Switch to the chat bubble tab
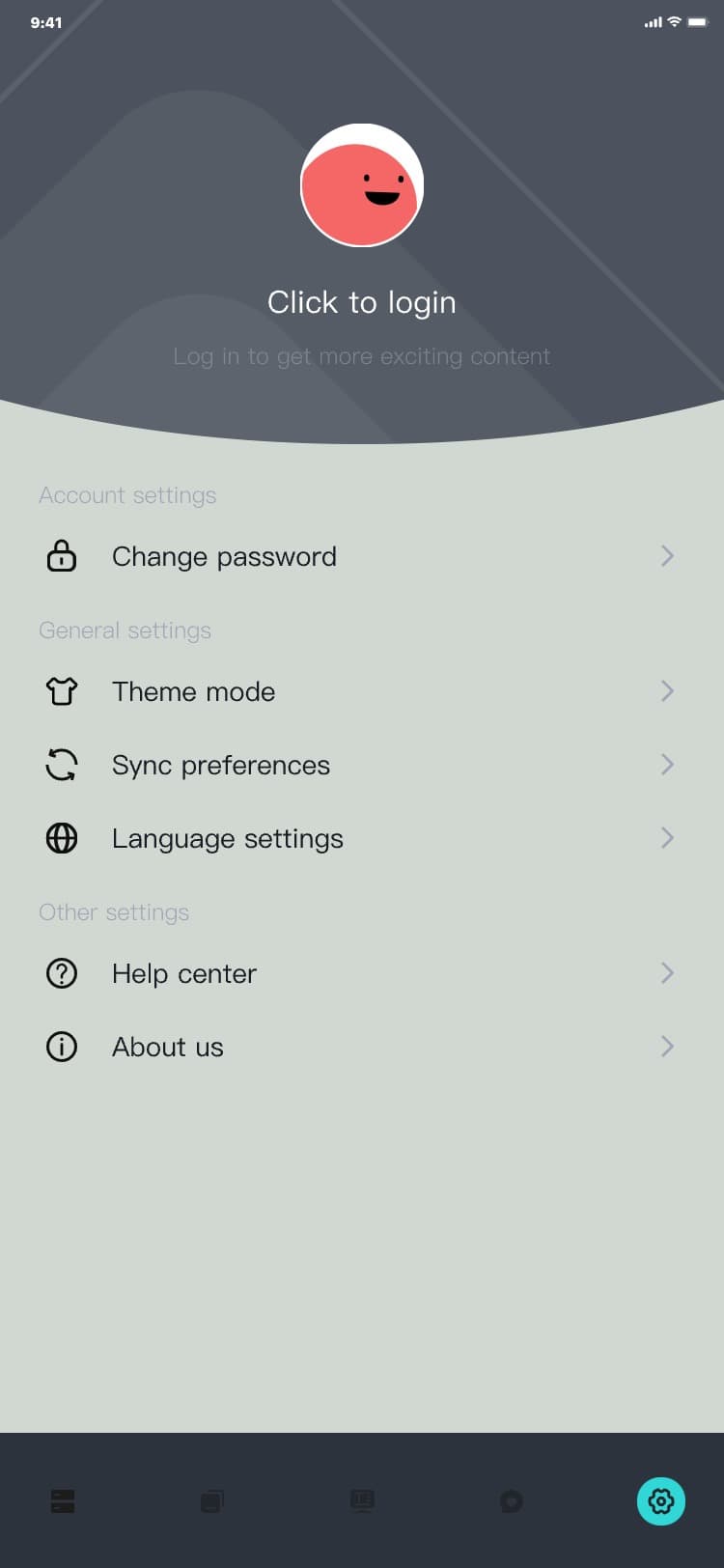724x1568 pixels. 512,1501
